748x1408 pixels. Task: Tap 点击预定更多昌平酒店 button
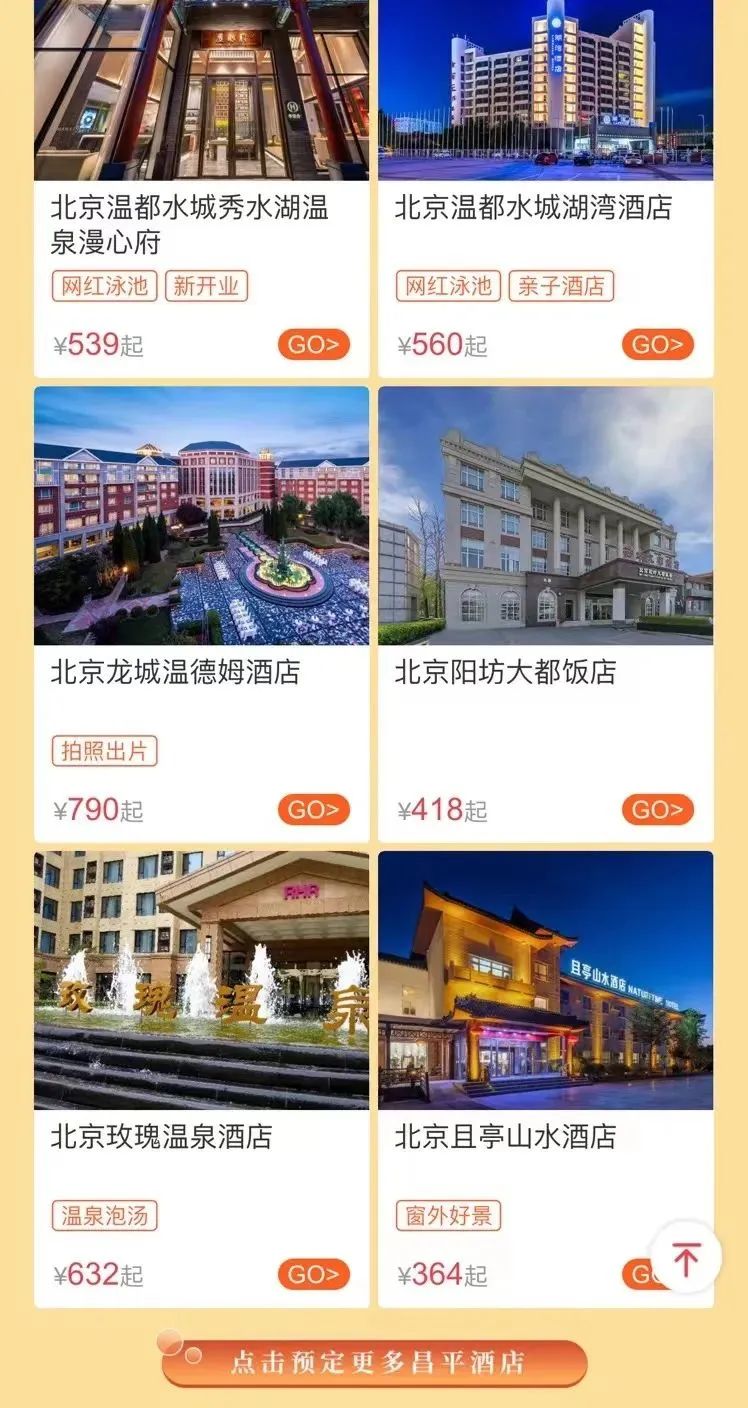(374, 1362)
